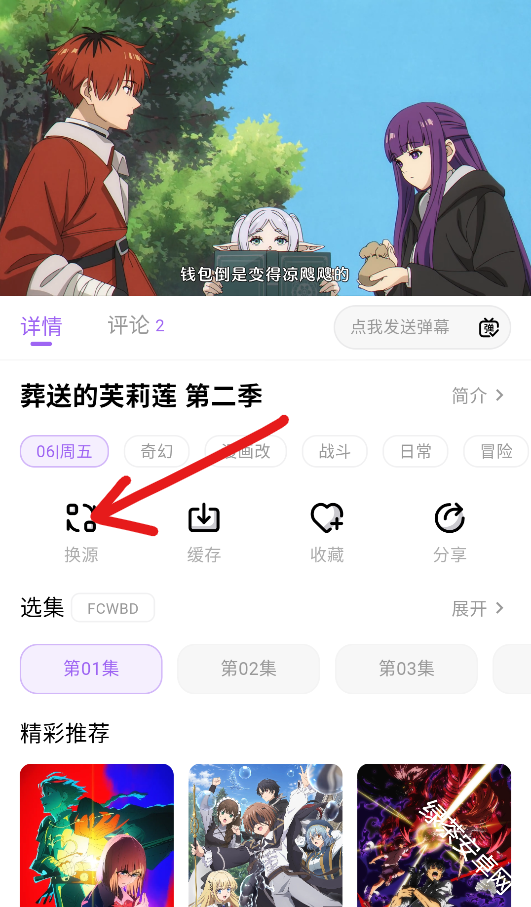The height and width of the screenshot is (907, 531).
Task: Download episode via 缓存
Action: [x=204, y=533]
